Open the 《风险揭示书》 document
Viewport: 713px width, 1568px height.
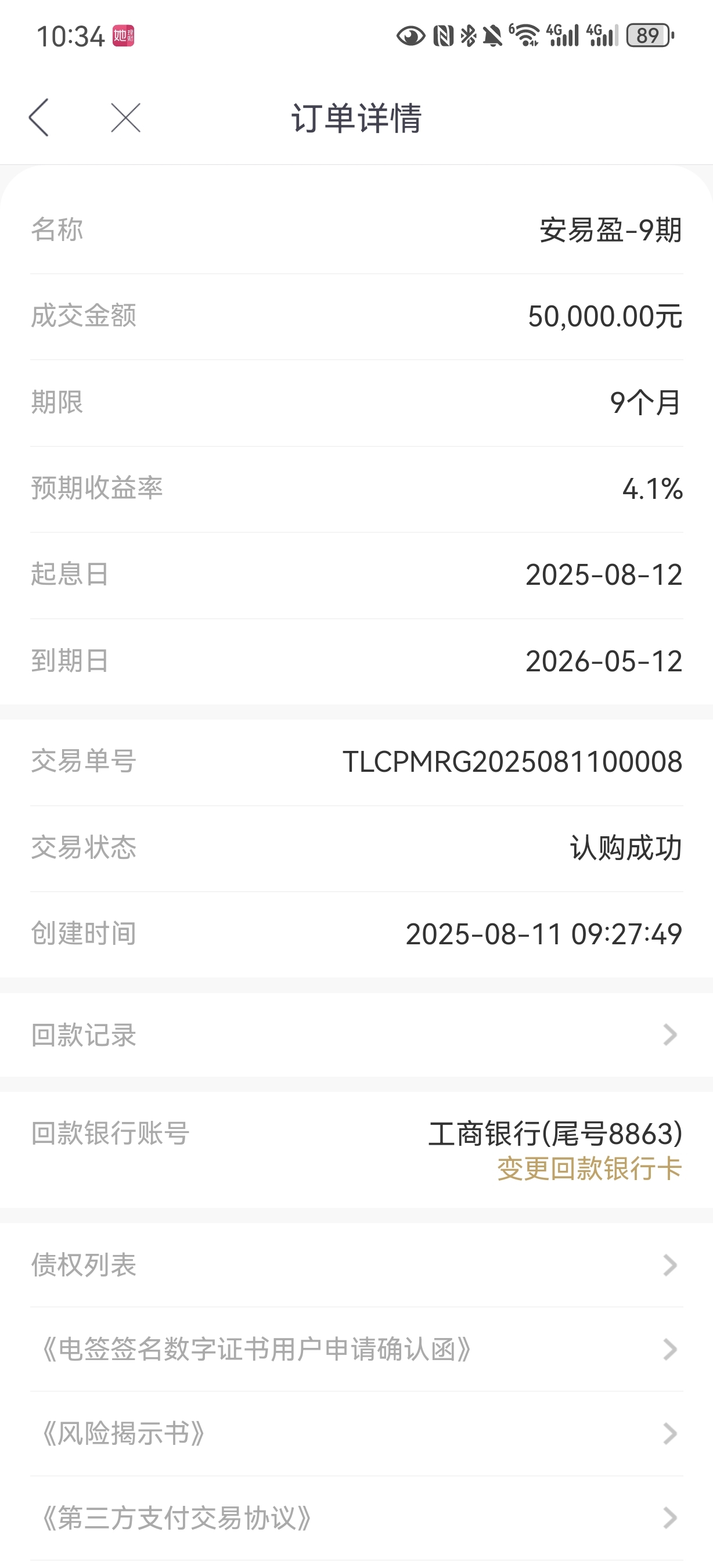click(356, 1433)
